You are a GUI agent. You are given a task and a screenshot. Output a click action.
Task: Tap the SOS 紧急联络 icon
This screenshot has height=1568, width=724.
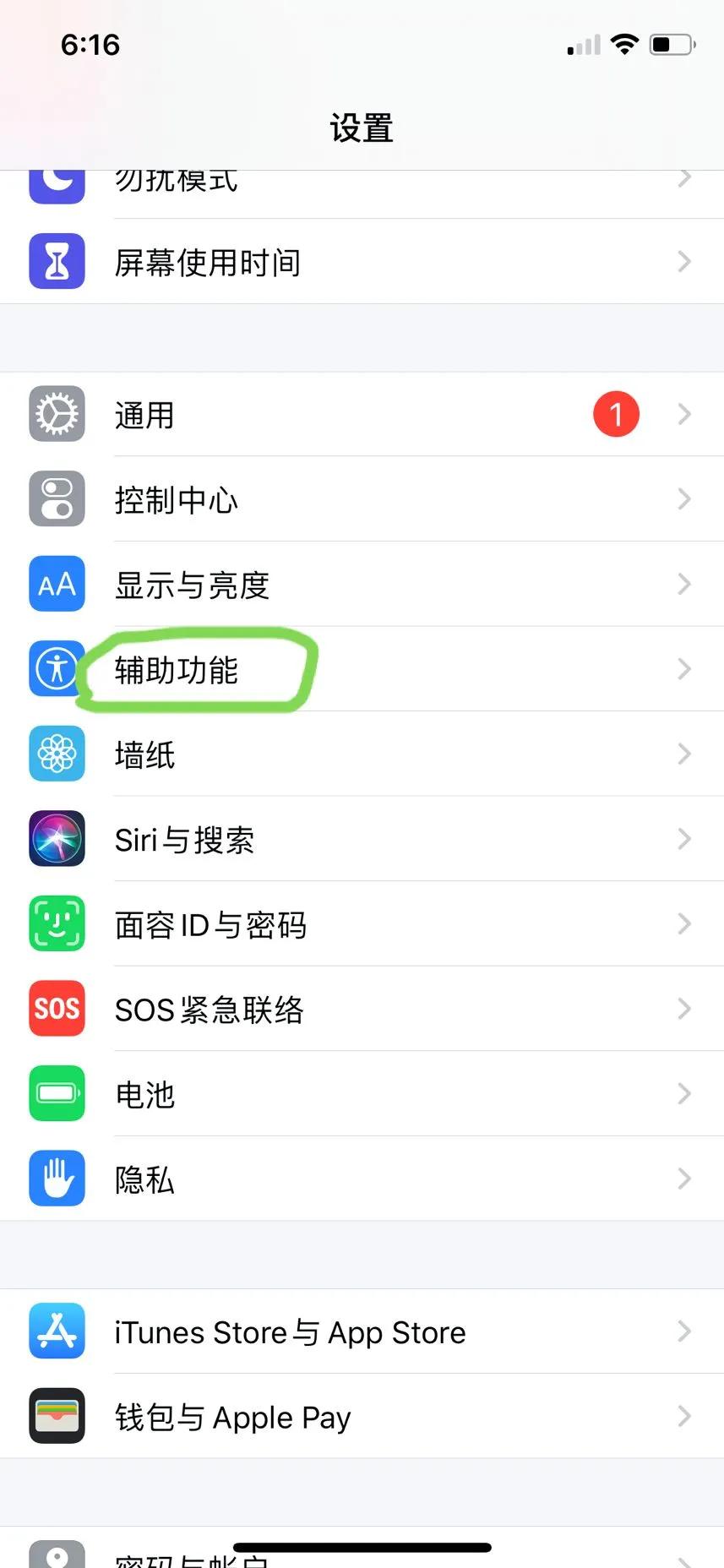(57, 1009)
